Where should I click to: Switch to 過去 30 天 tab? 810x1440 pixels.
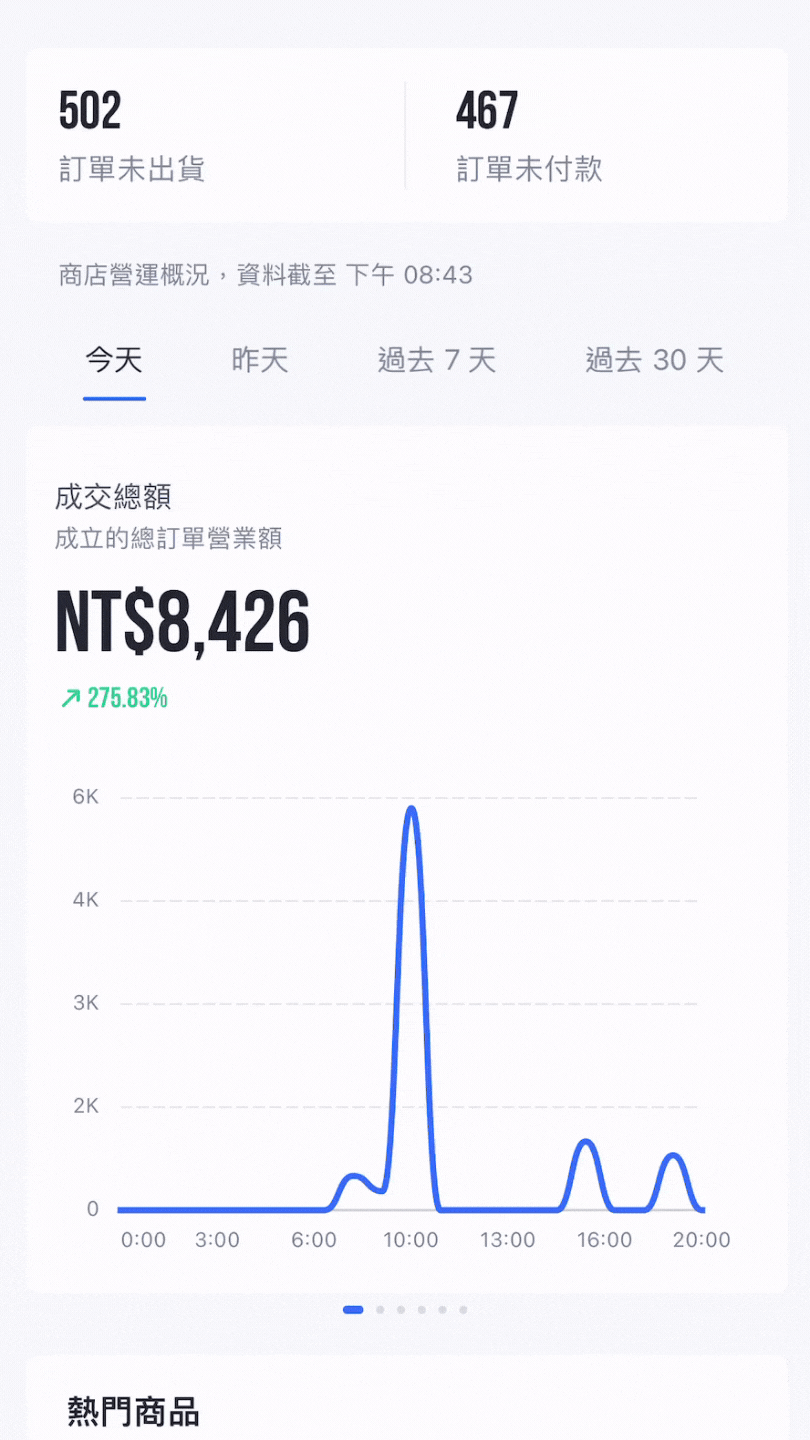(x=654, y=360)
